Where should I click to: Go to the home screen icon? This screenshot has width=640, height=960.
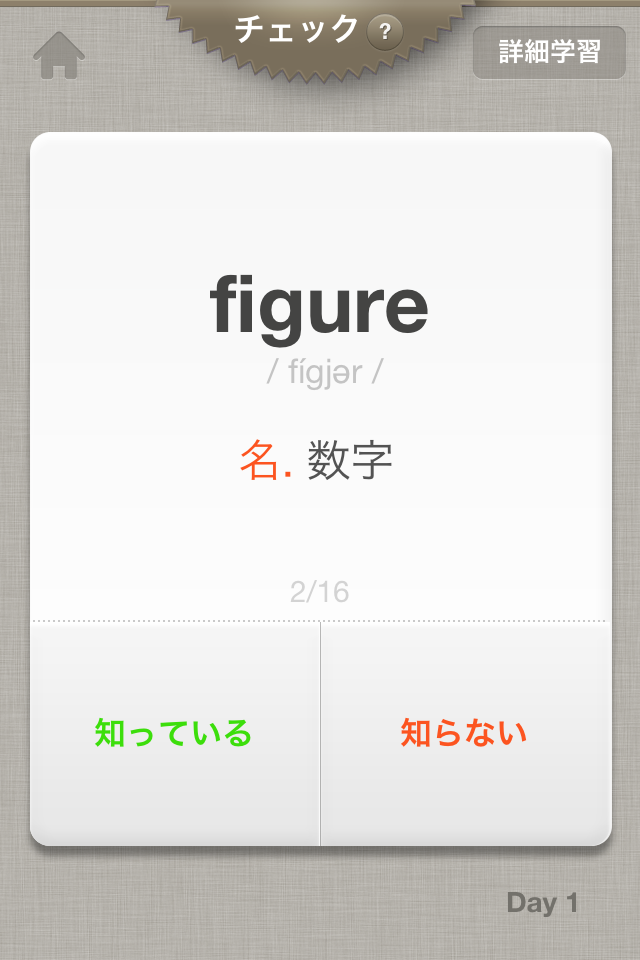59,56
